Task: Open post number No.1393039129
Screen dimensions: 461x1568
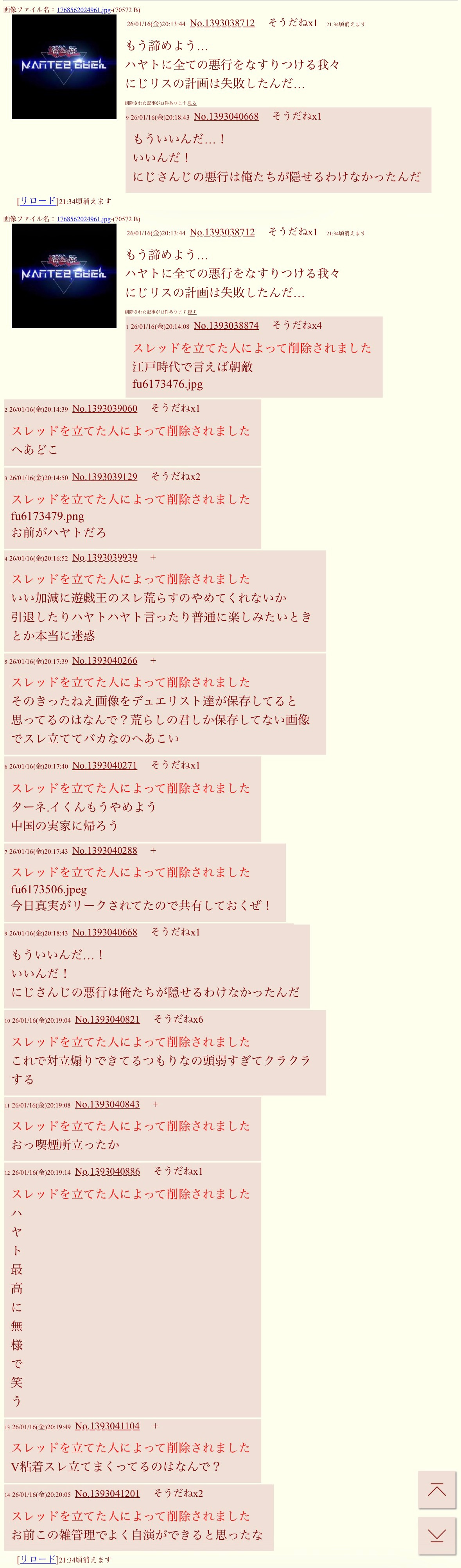Action: (105, 477)
